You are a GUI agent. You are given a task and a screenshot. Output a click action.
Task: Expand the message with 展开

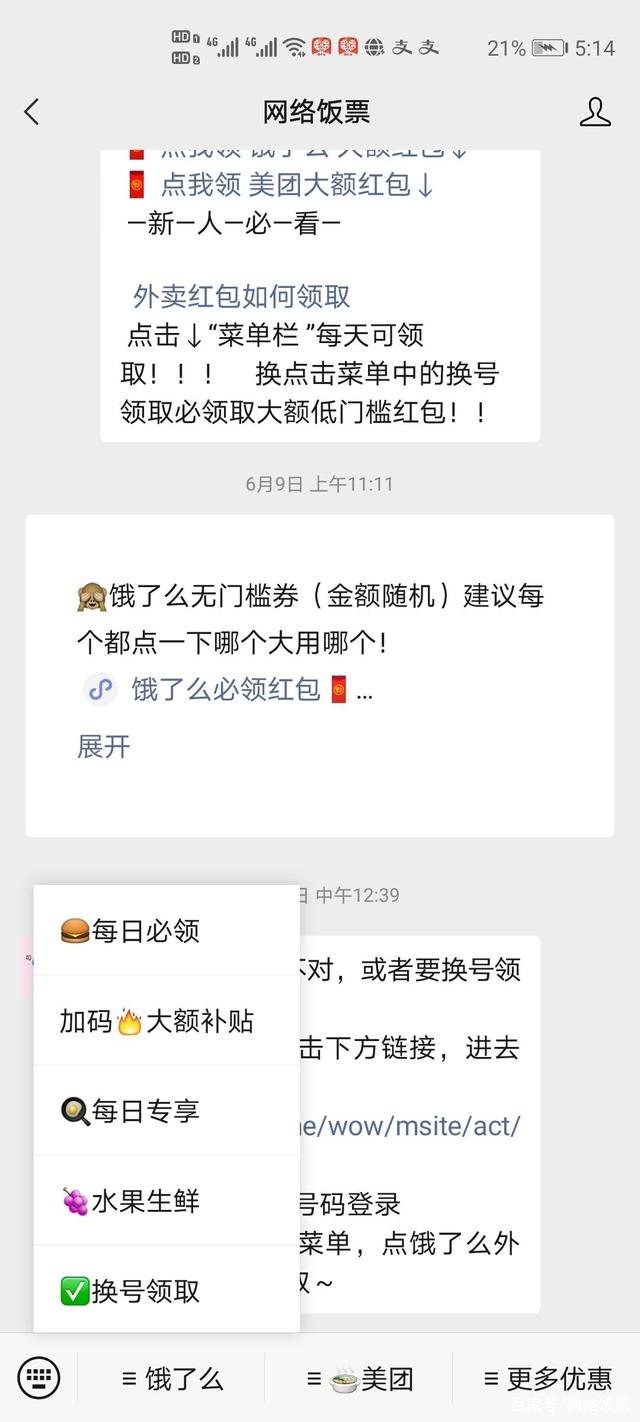(104, 746)
